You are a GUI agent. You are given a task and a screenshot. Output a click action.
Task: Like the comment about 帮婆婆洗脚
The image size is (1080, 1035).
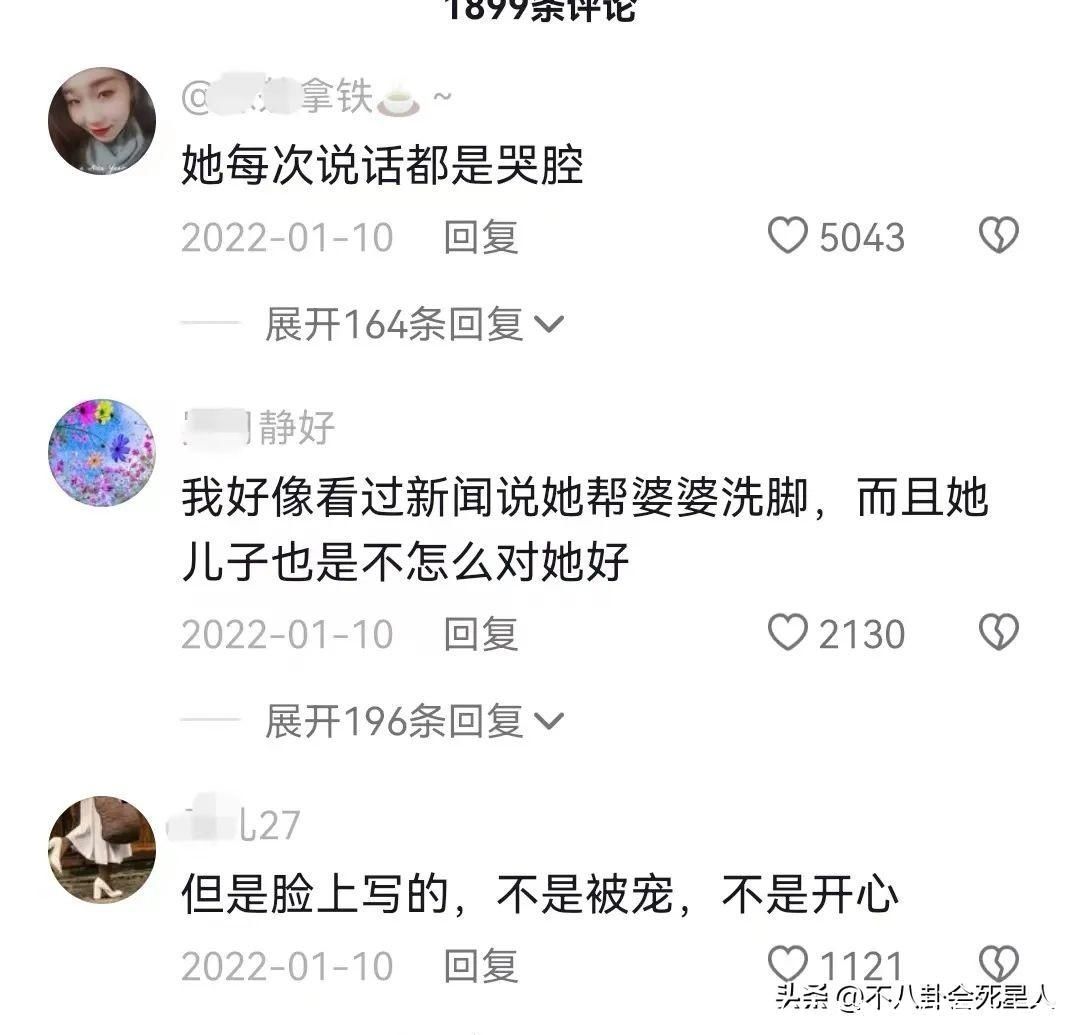(788, 634)
